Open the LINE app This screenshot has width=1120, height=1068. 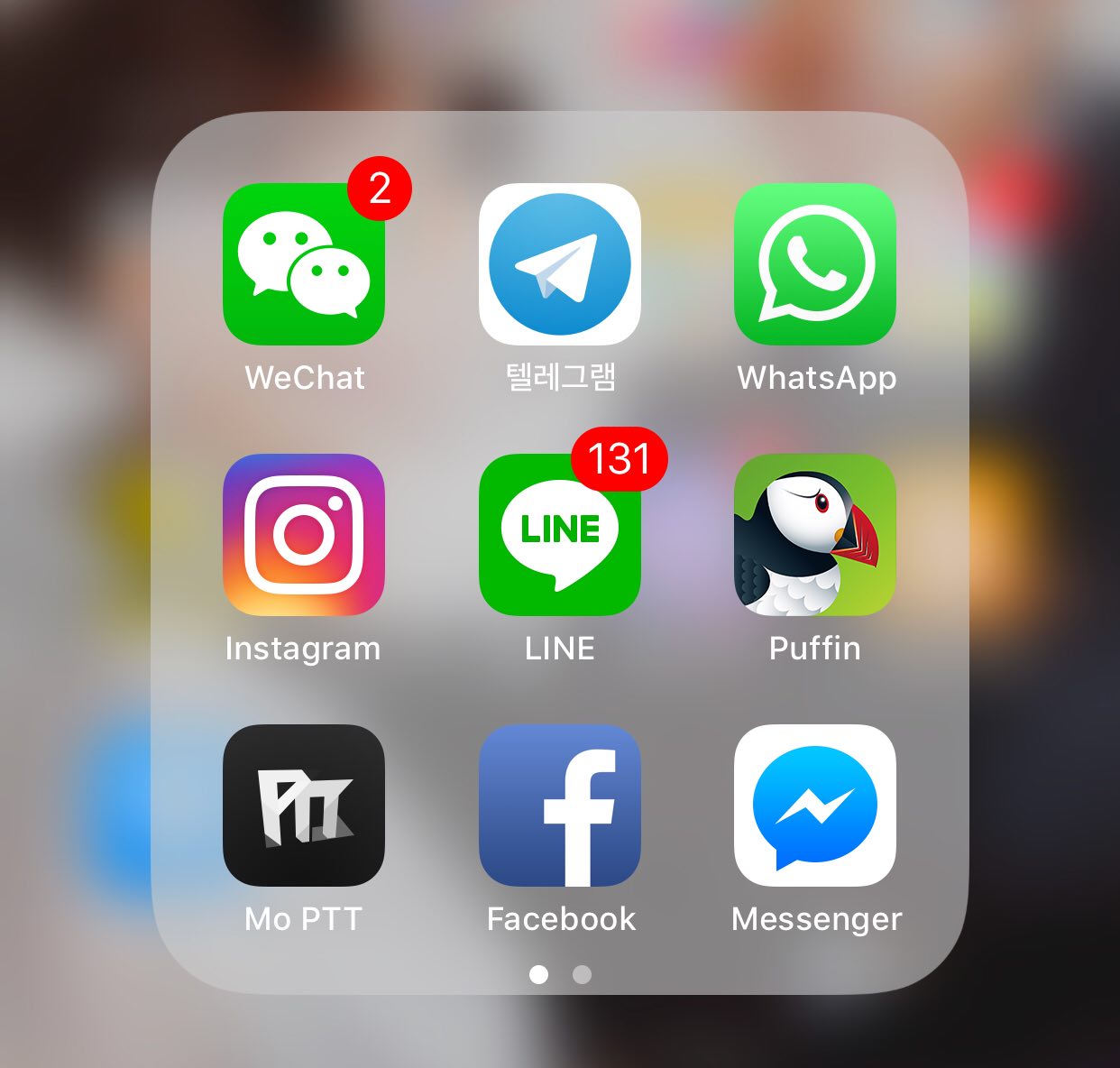pyautogui.click(x=559, y=535)
